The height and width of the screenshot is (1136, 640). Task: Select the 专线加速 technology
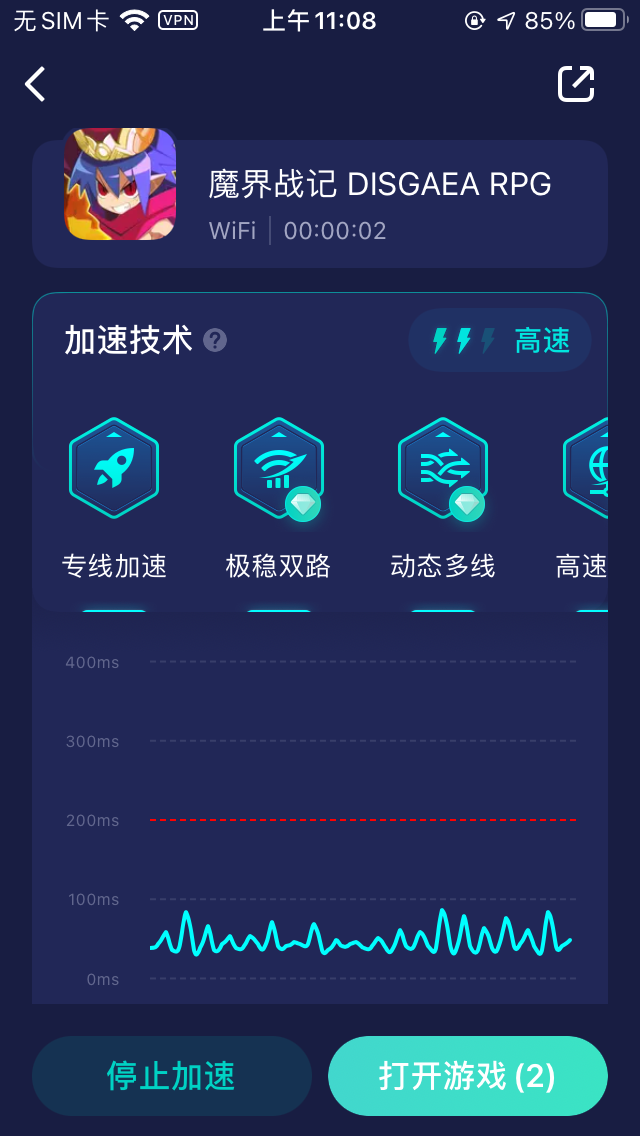point(114,495)
